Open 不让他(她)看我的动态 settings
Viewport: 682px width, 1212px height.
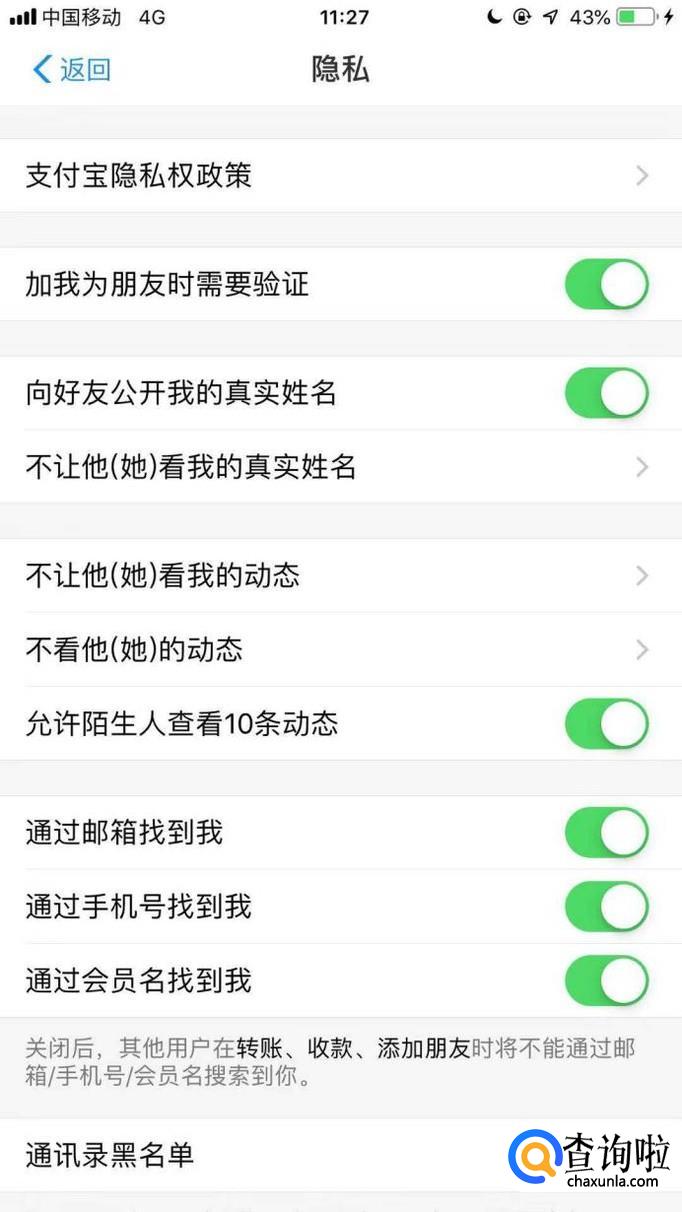(x=340, y=576)
